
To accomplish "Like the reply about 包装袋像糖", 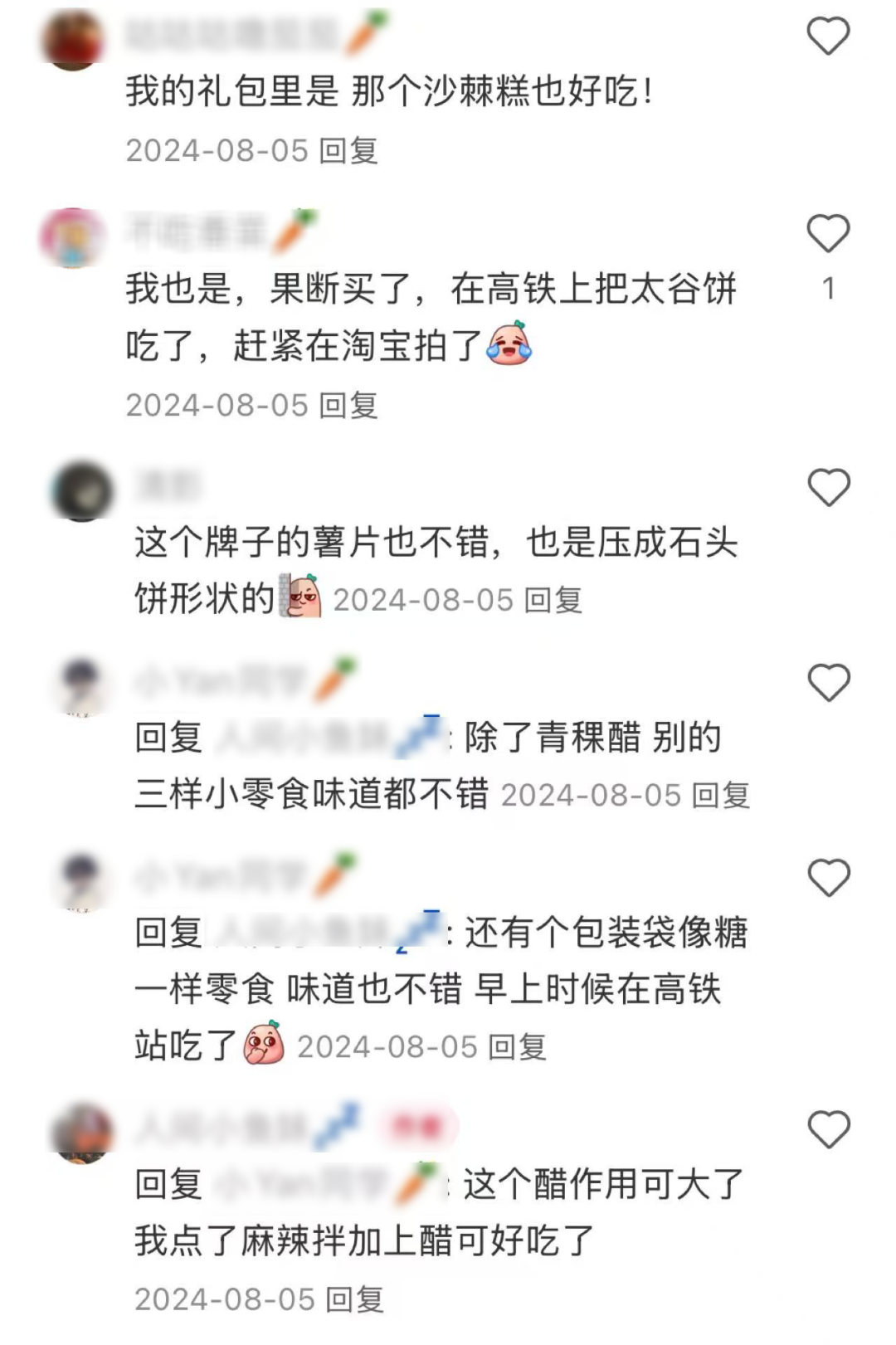I will (x=828, y=878).
